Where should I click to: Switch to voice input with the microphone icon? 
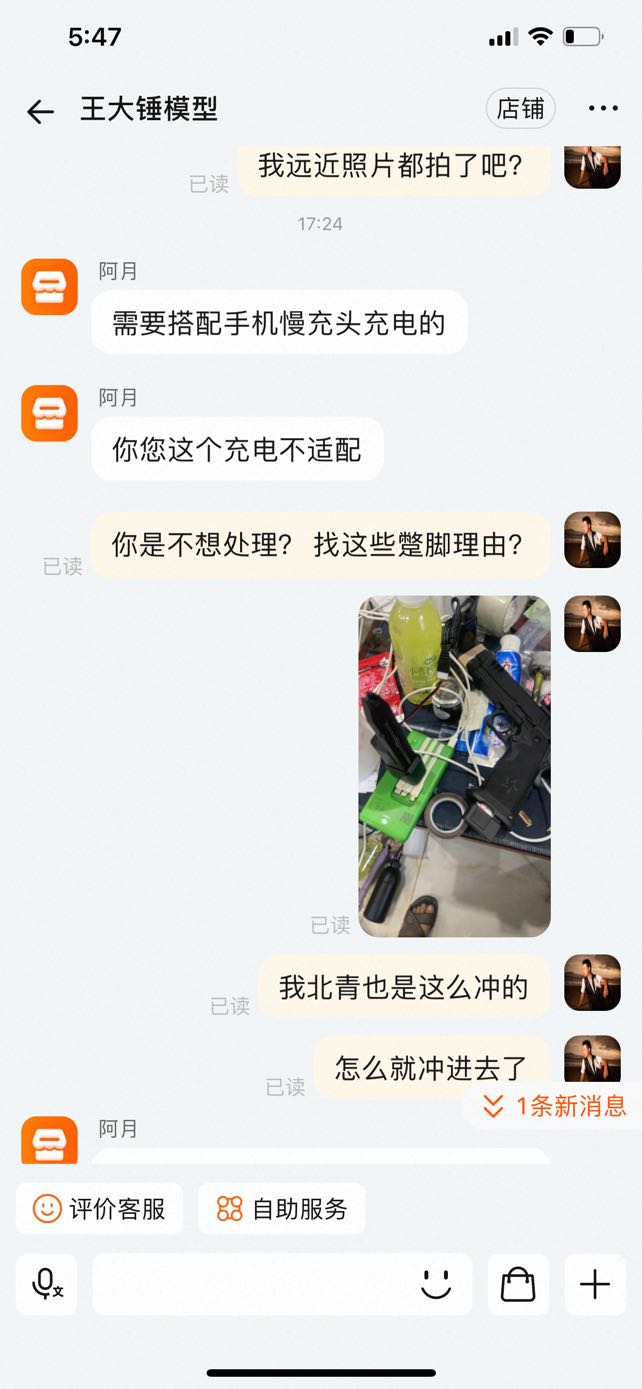(x=47, y=1284)
